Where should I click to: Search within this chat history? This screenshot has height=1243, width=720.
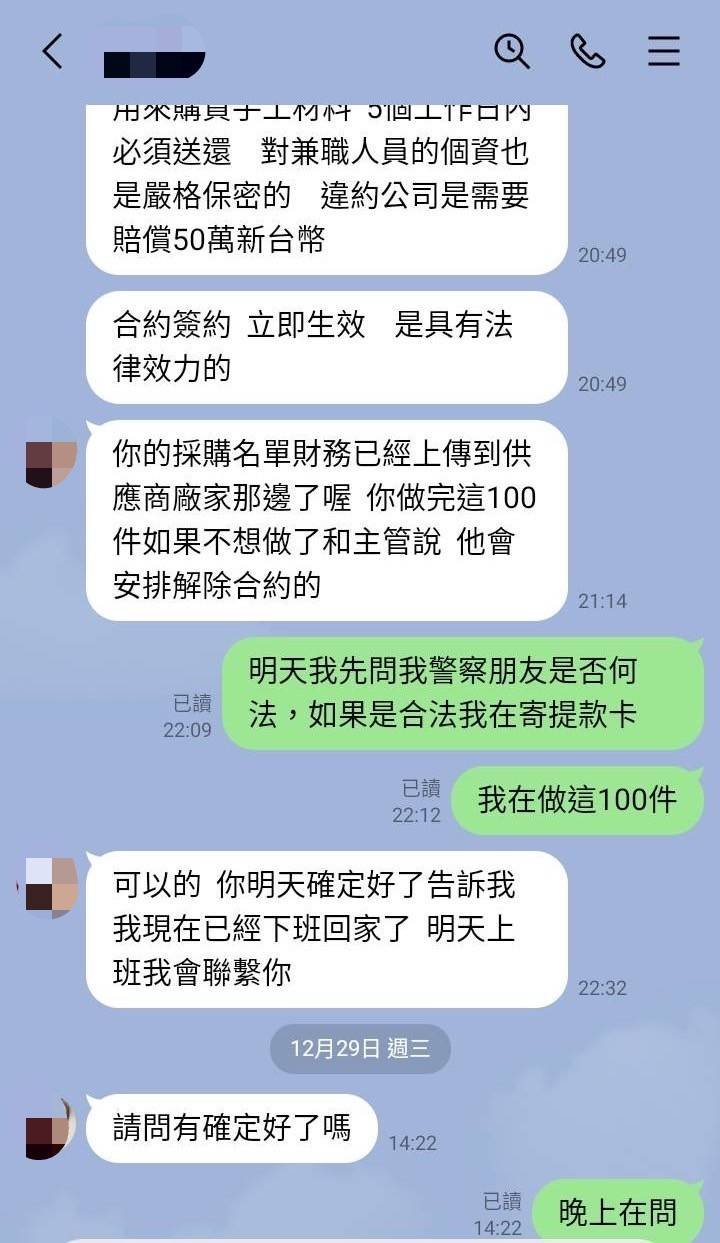click(512, 51)
